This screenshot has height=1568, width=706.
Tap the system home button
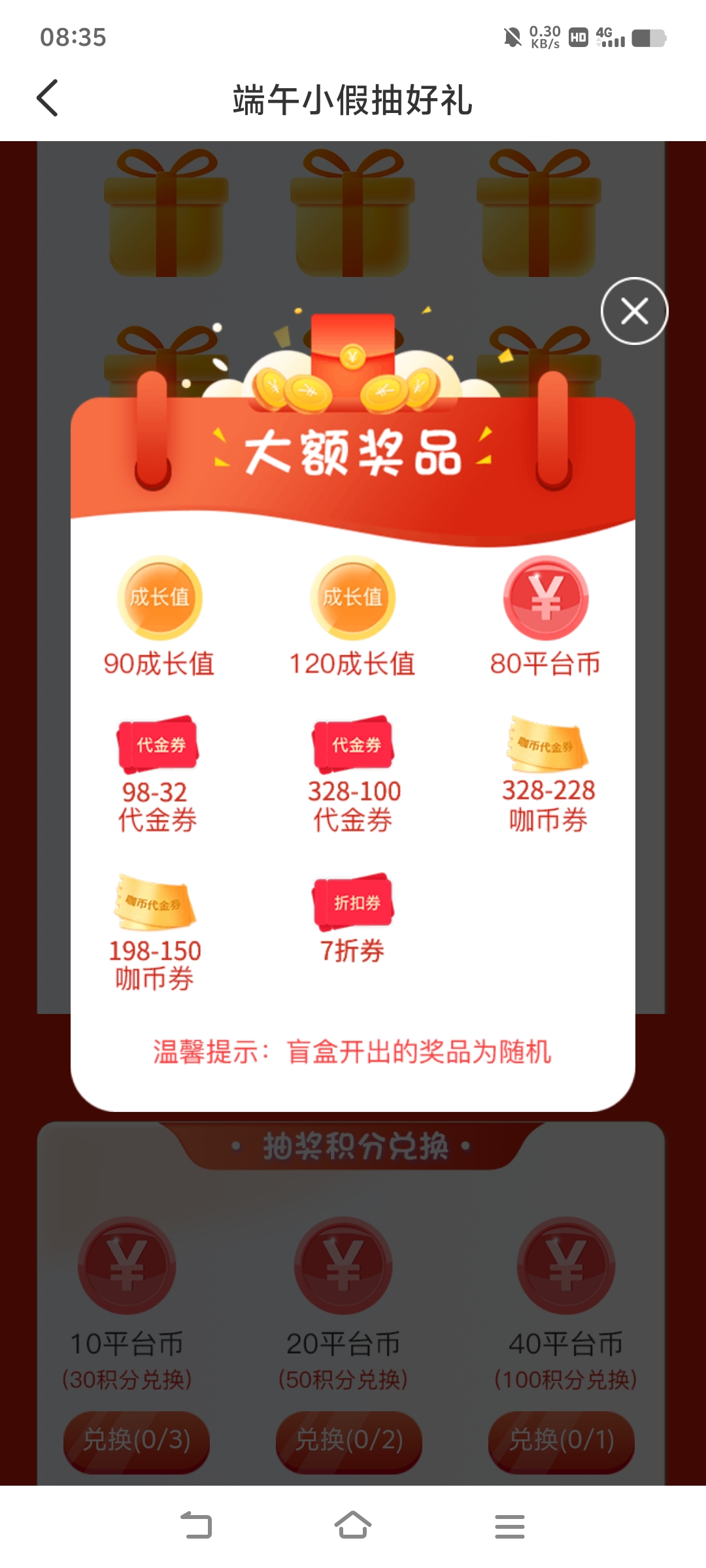pos(353,1526)
